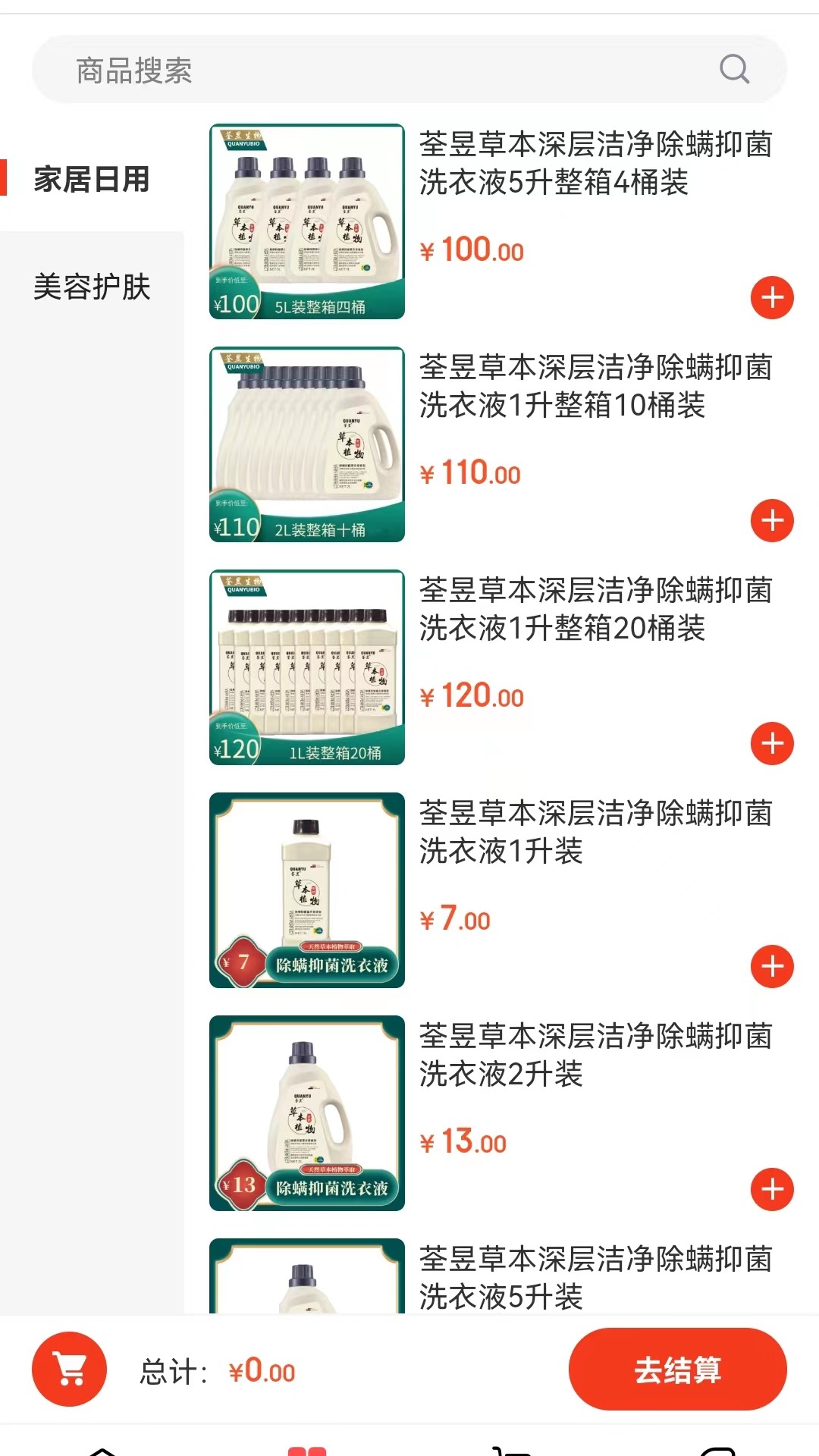Open the 洗衣液1升装 product image
This screenshot has height=1456, width=819.
307,890
